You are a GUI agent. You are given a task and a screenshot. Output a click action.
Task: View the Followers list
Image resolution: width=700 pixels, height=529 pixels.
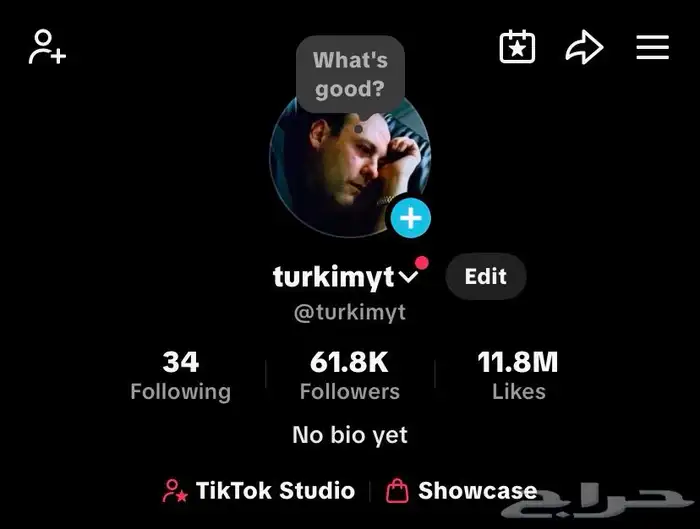(x=349, y=375)
